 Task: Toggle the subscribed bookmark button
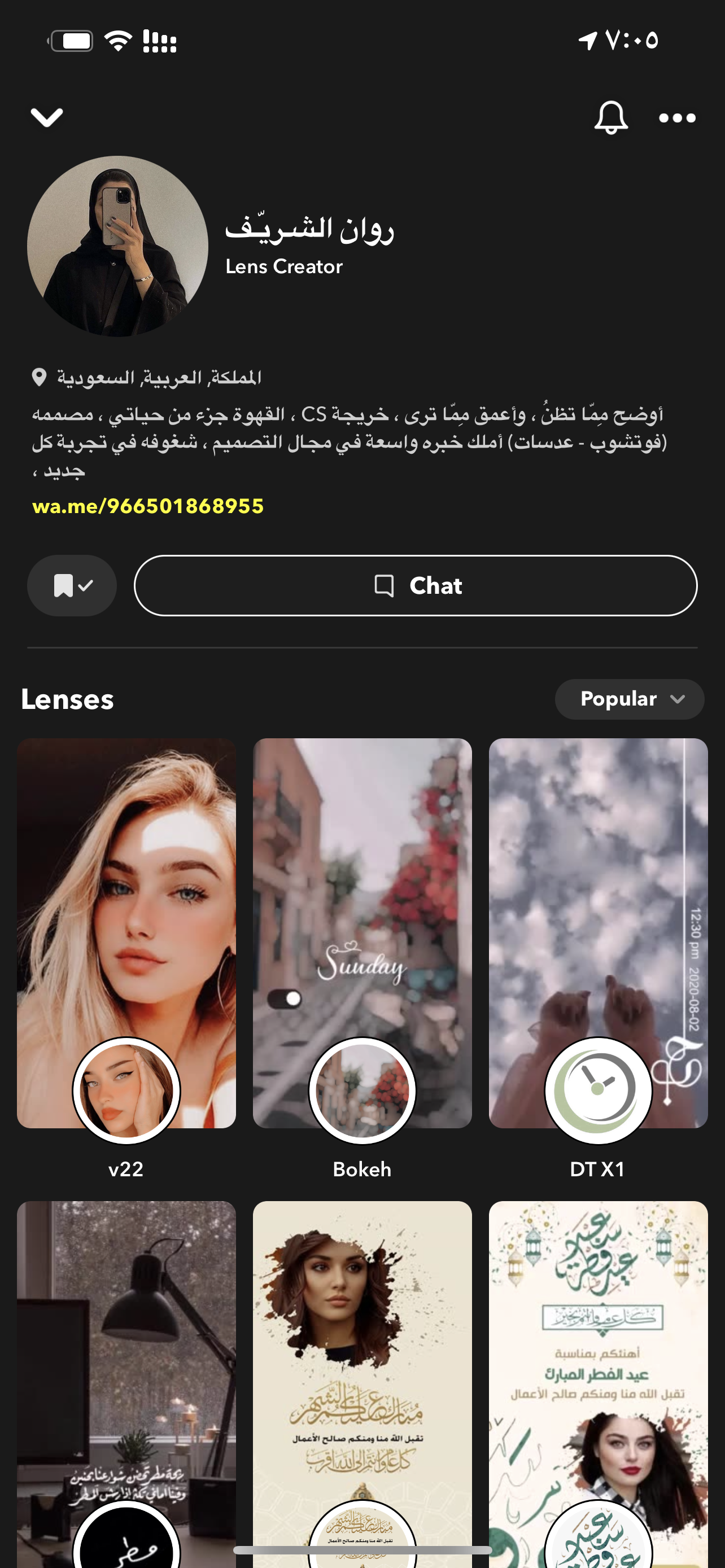point(72,585)
